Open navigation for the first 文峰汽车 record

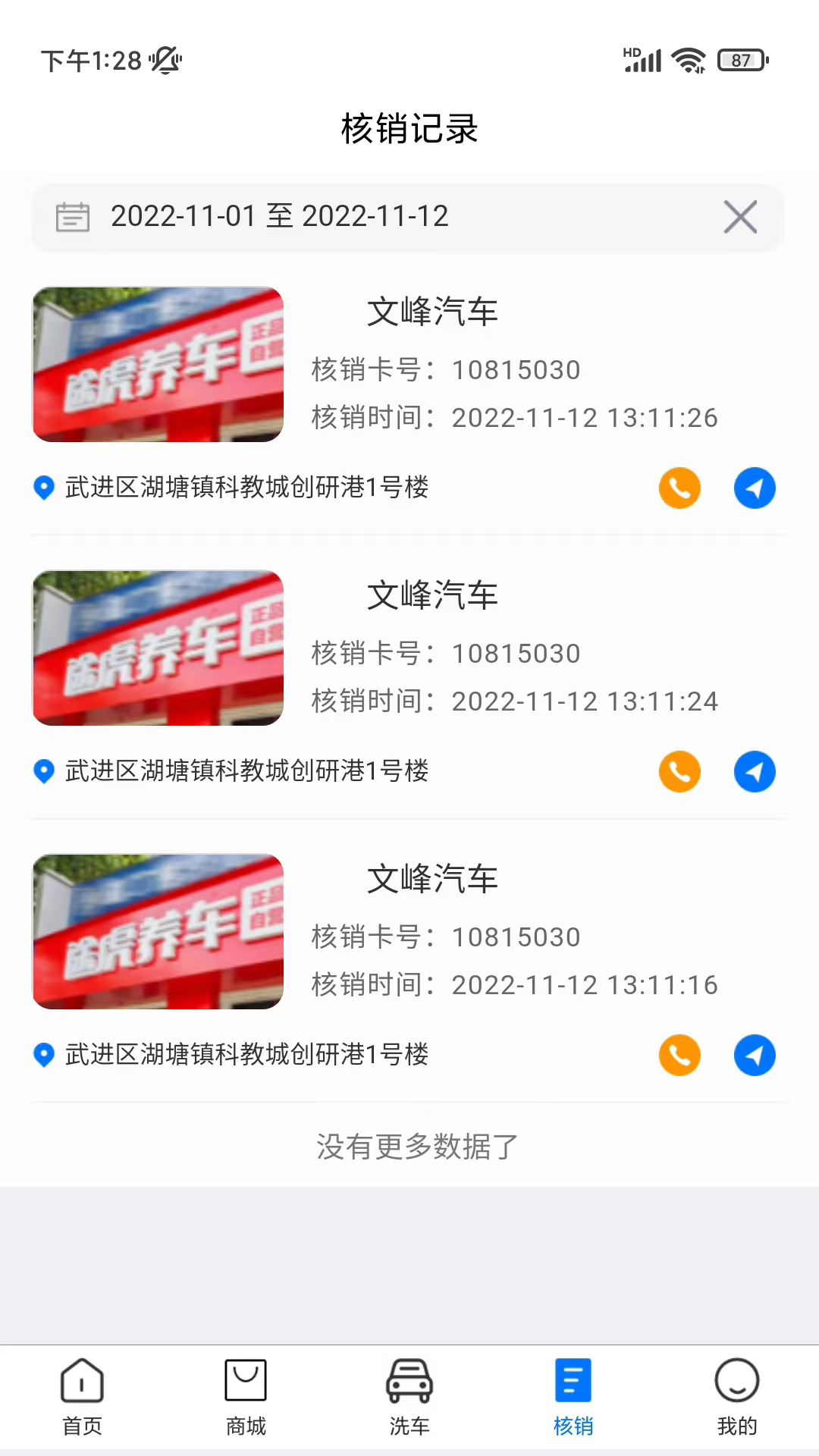point(755,488)
